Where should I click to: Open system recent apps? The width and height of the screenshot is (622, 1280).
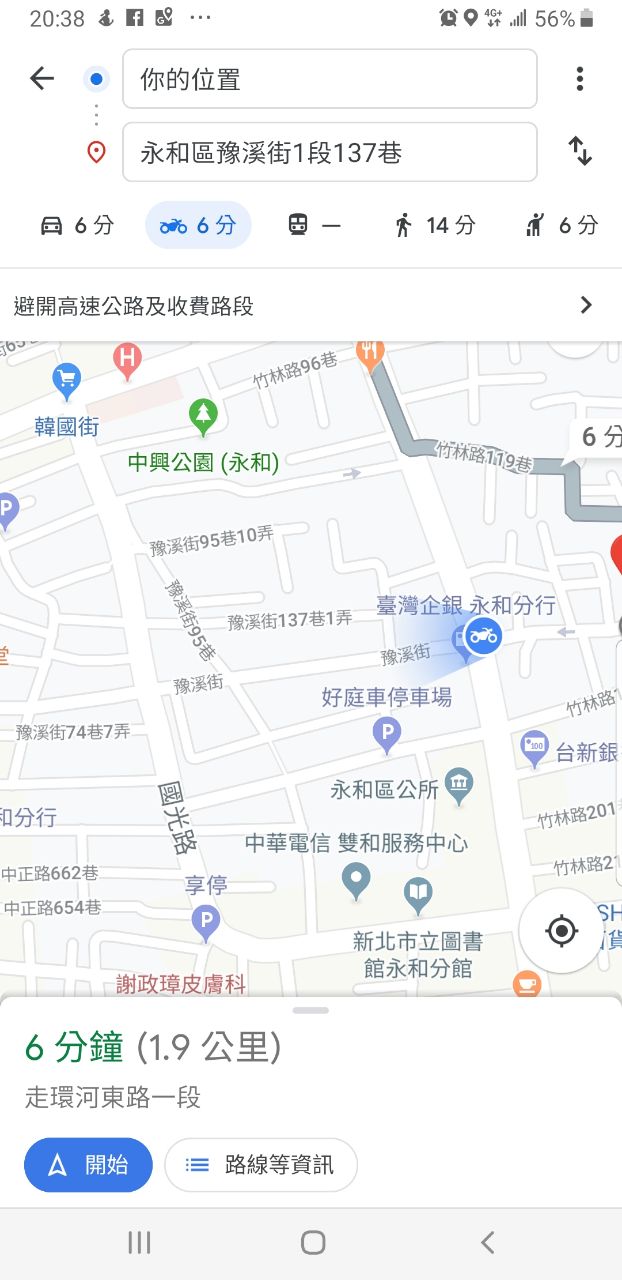[x=139, y=1243]
